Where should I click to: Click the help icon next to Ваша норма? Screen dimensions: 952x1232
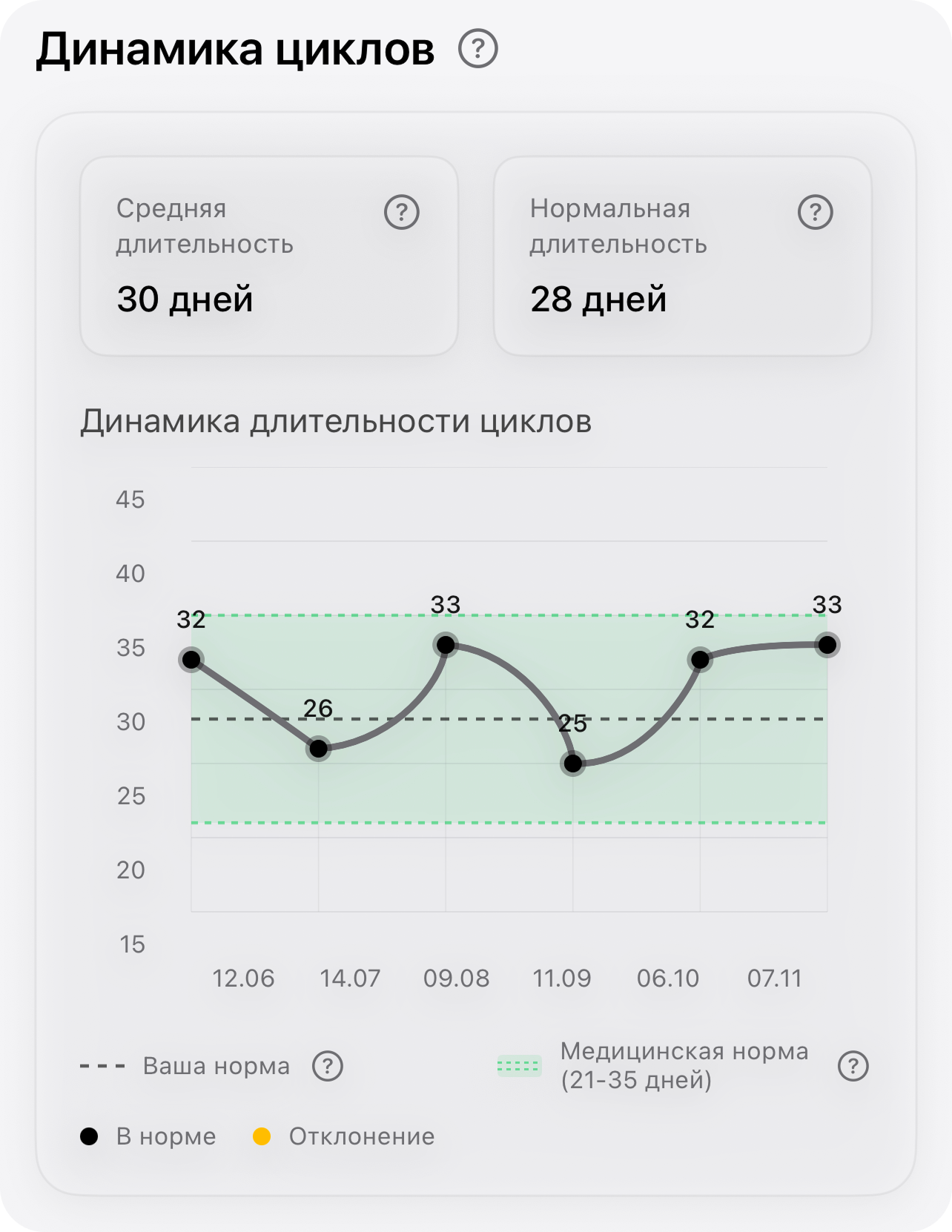[327, 1065]
